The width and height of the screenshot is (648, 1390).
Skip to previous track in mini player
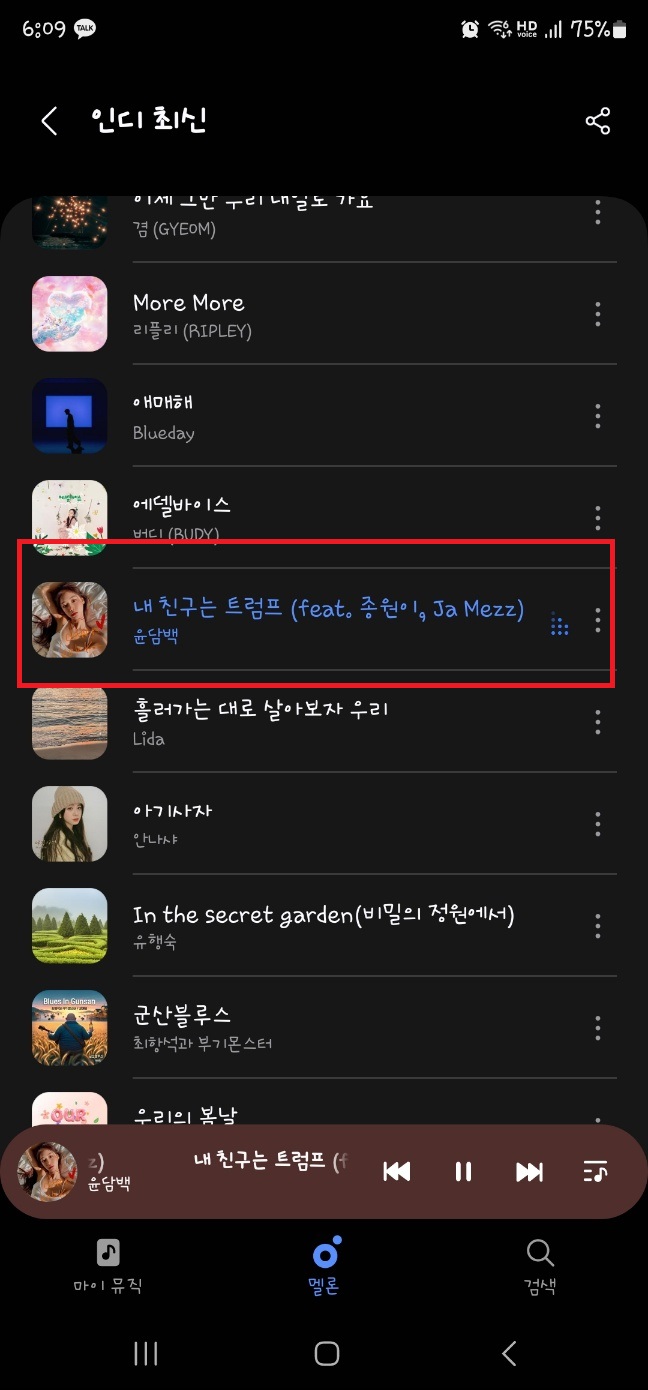click(x=397, y=1172)
